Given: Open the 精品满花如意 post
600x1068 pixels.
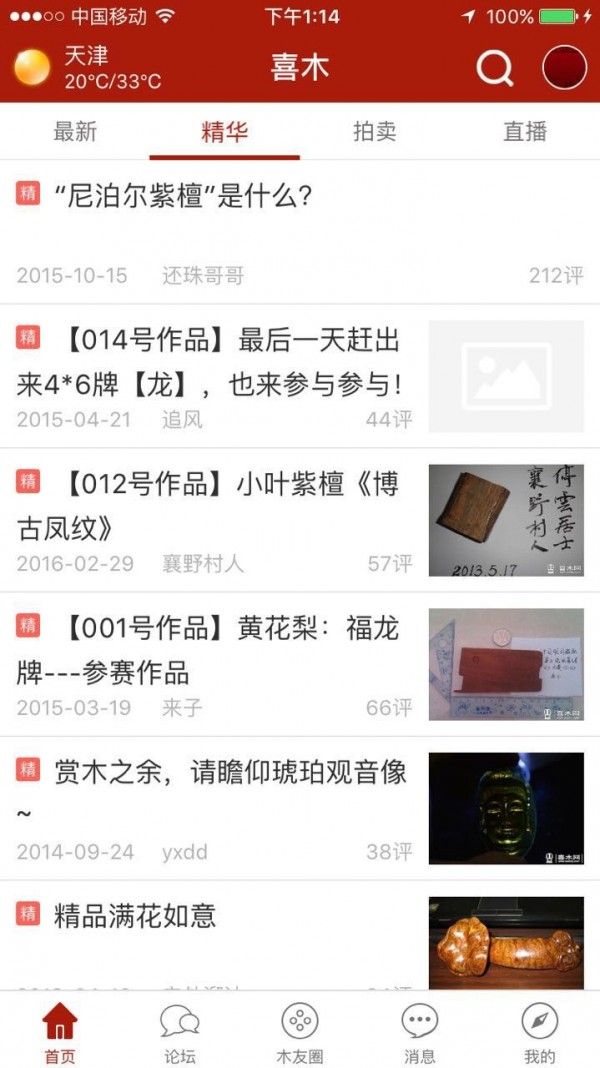Looking at the screenshot, I should 300,936.
